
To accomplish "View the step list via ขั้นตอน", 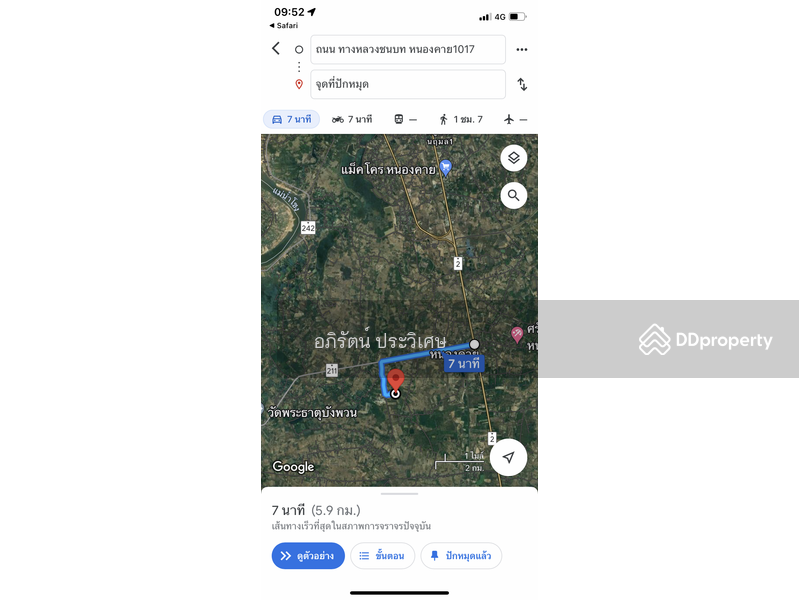I will (x=381, y=556).
